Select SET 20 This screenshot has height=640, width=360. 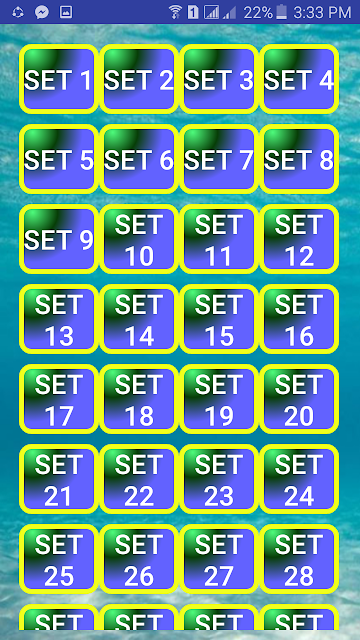299,399
